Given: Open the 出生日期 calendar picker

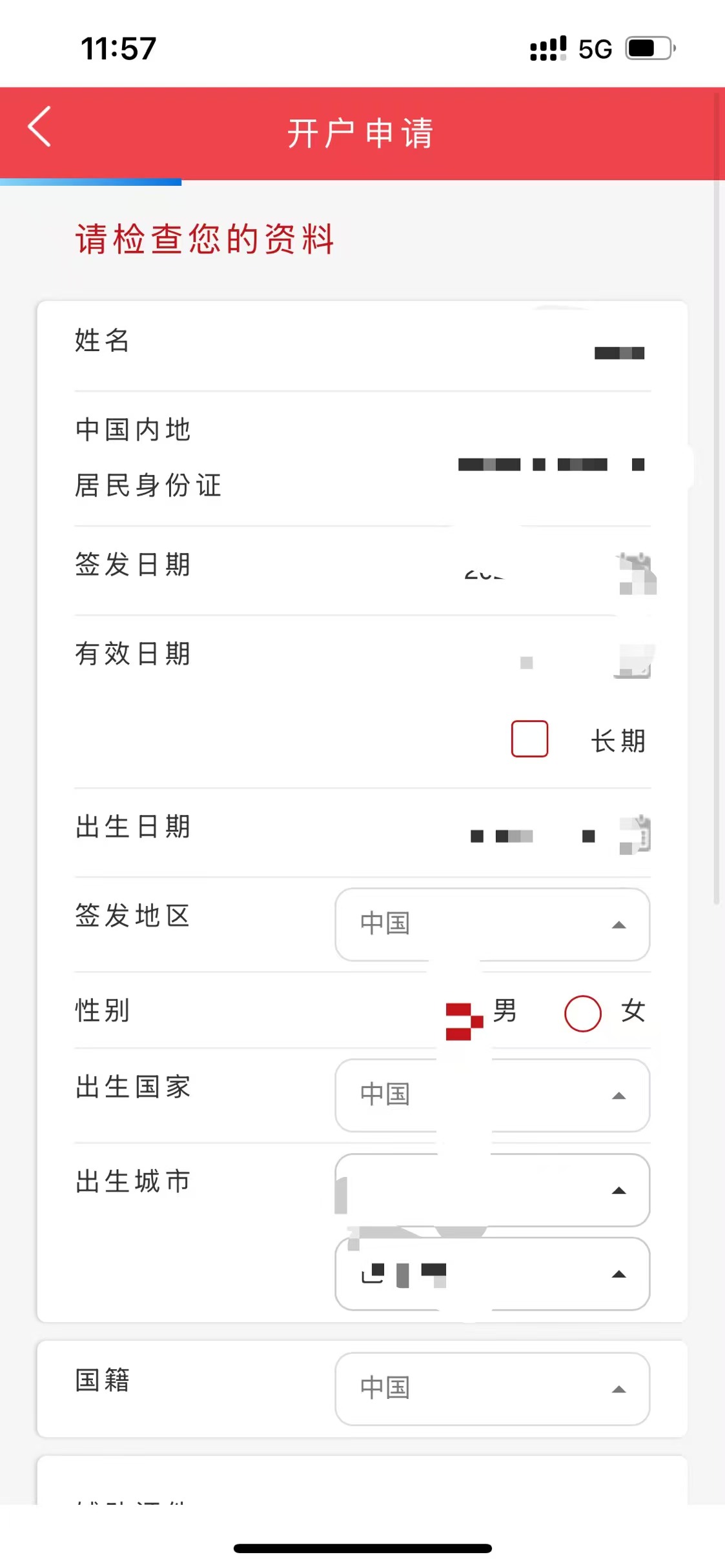Looking at the screenshot, I should 635,834.
